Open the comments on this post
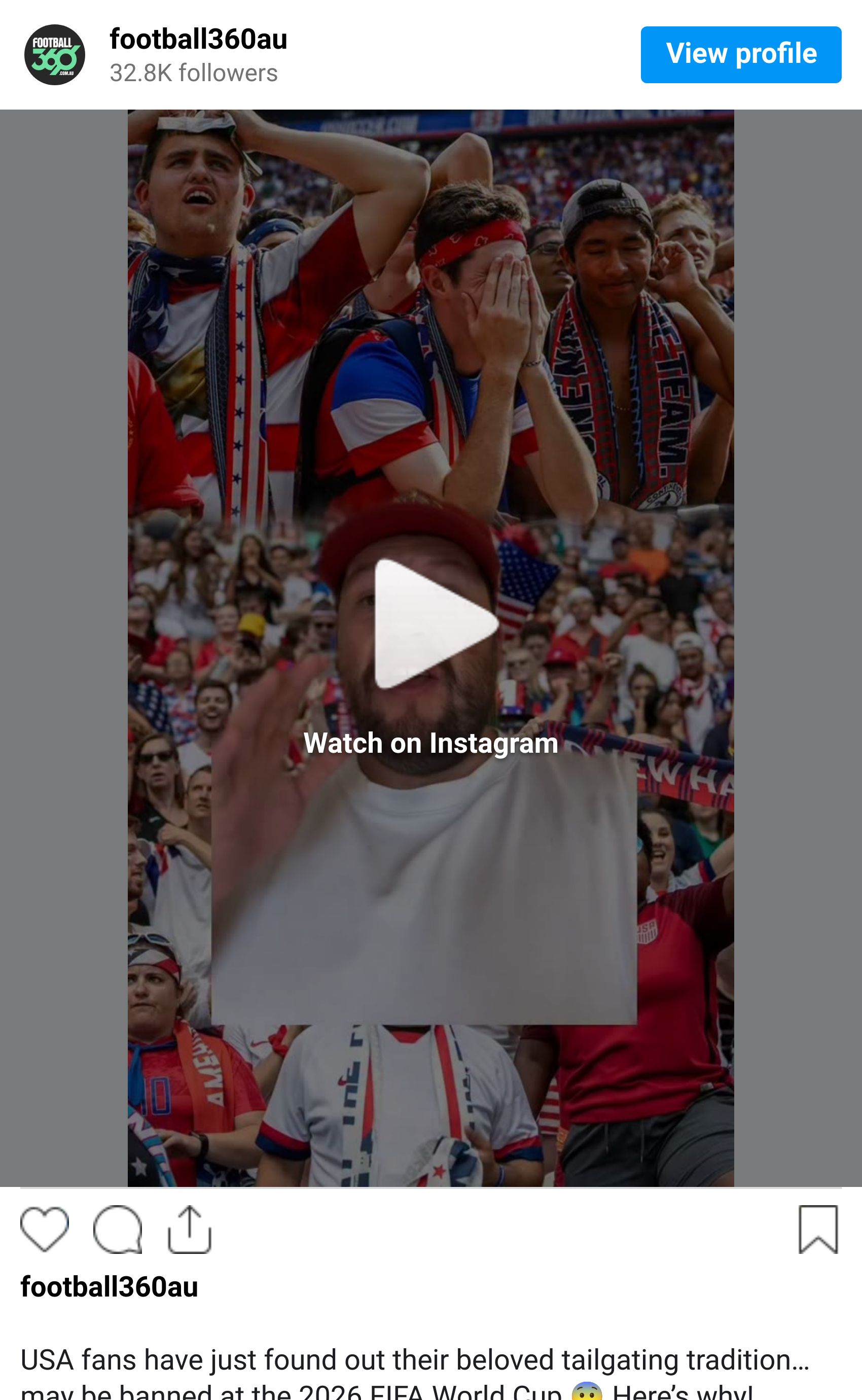Image resolution: width=862 pixels, height=1400 pixels. coord(118,1230)
